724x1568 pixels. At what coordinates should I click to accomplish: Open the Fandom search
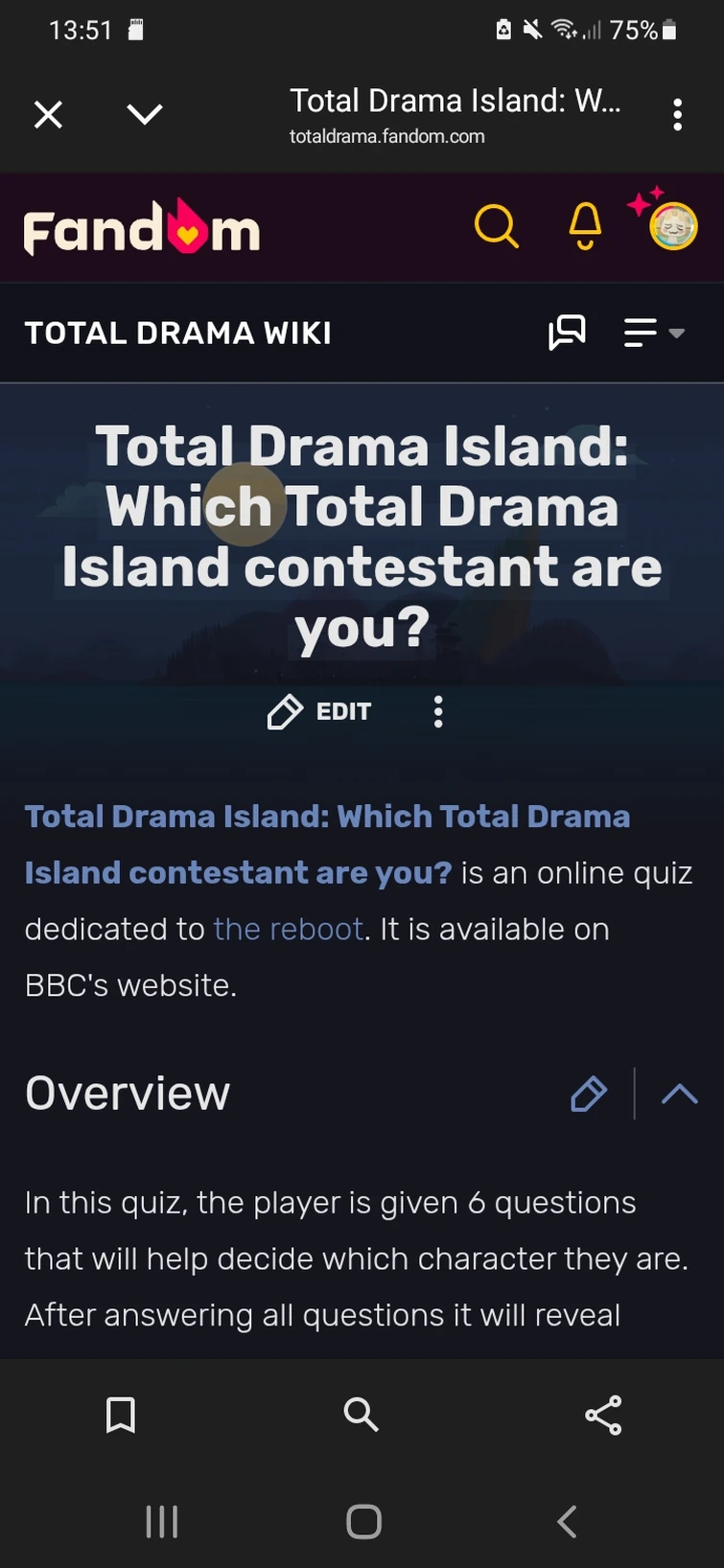[x=496, y=227]
